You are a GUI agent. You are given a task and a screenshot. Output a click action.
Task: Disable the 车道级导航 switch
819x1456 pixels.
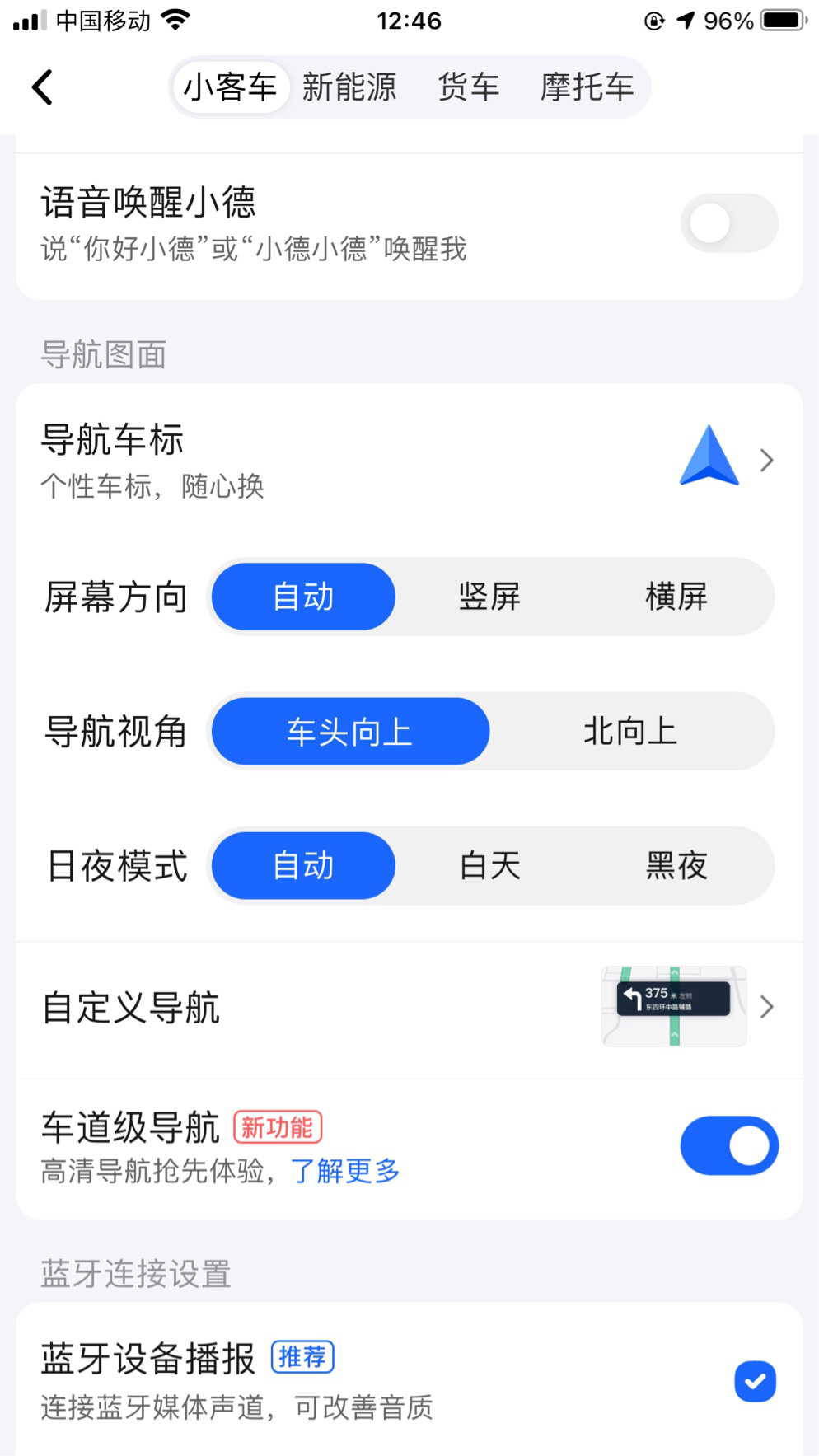coord(728,1145)
